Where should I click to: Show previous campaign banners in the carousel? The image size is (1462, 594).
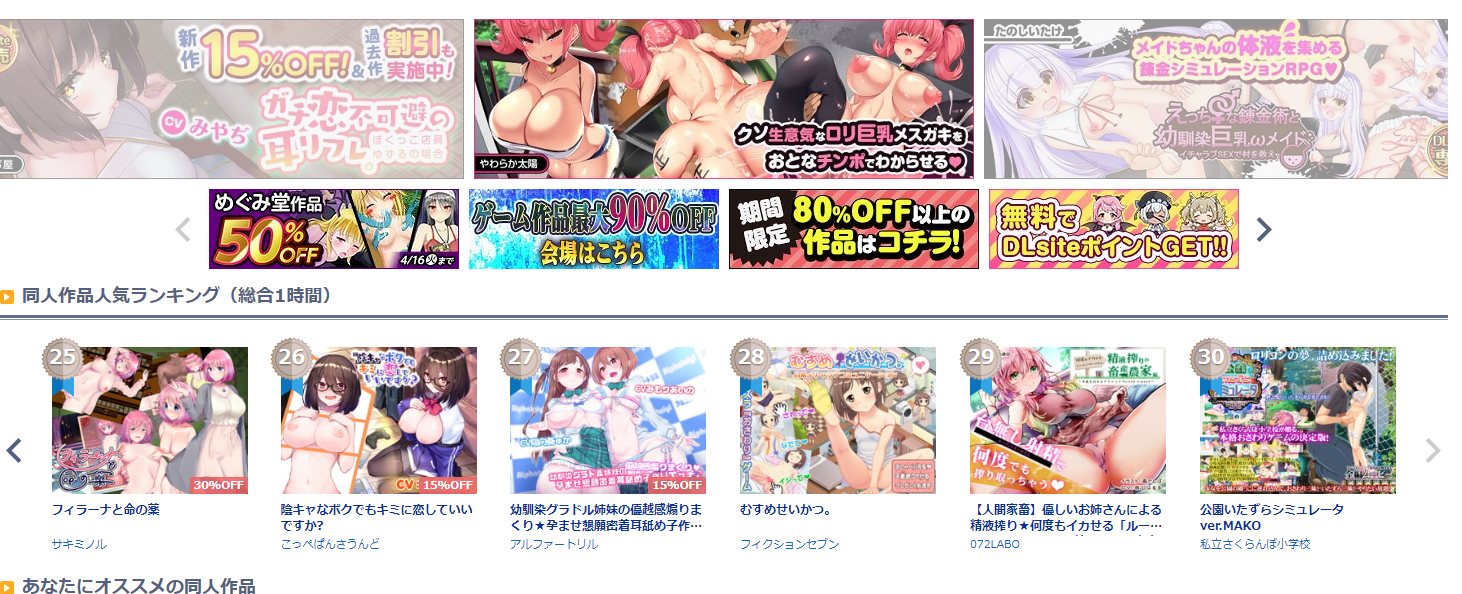183,230
